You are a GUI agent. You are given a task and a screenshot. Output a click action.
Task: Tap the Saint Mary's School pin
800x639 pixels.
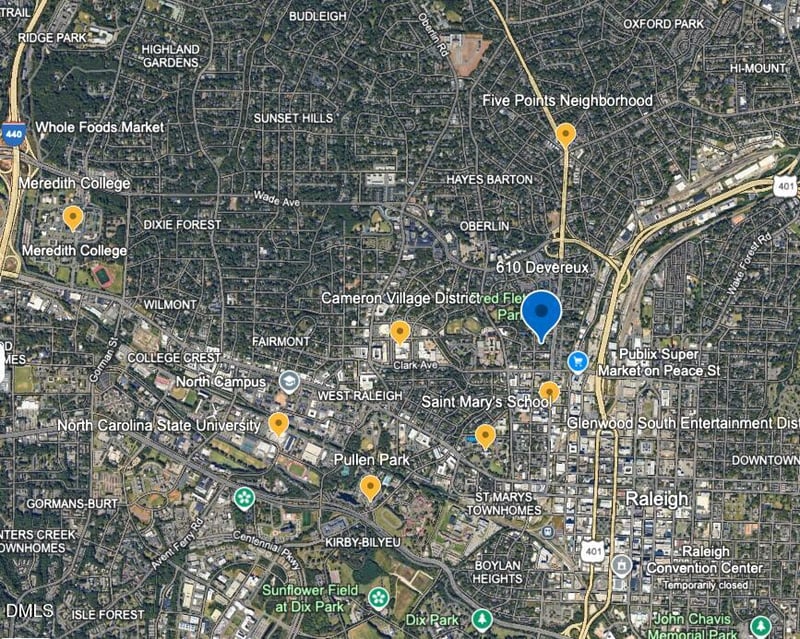pyautogui.click(x=549, y=391)
